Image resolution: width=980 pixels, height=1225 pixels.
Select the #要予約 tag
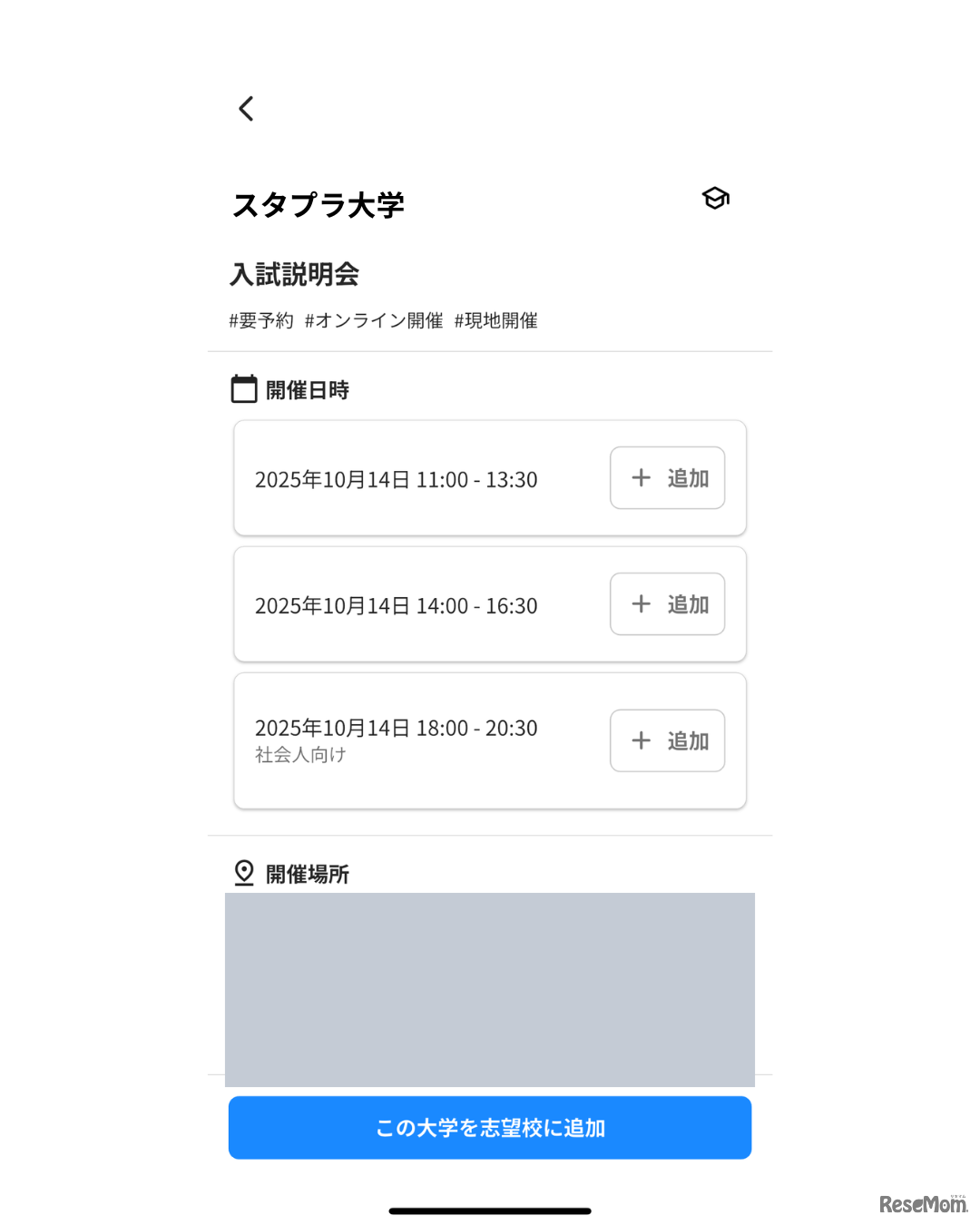click(260, 320)
